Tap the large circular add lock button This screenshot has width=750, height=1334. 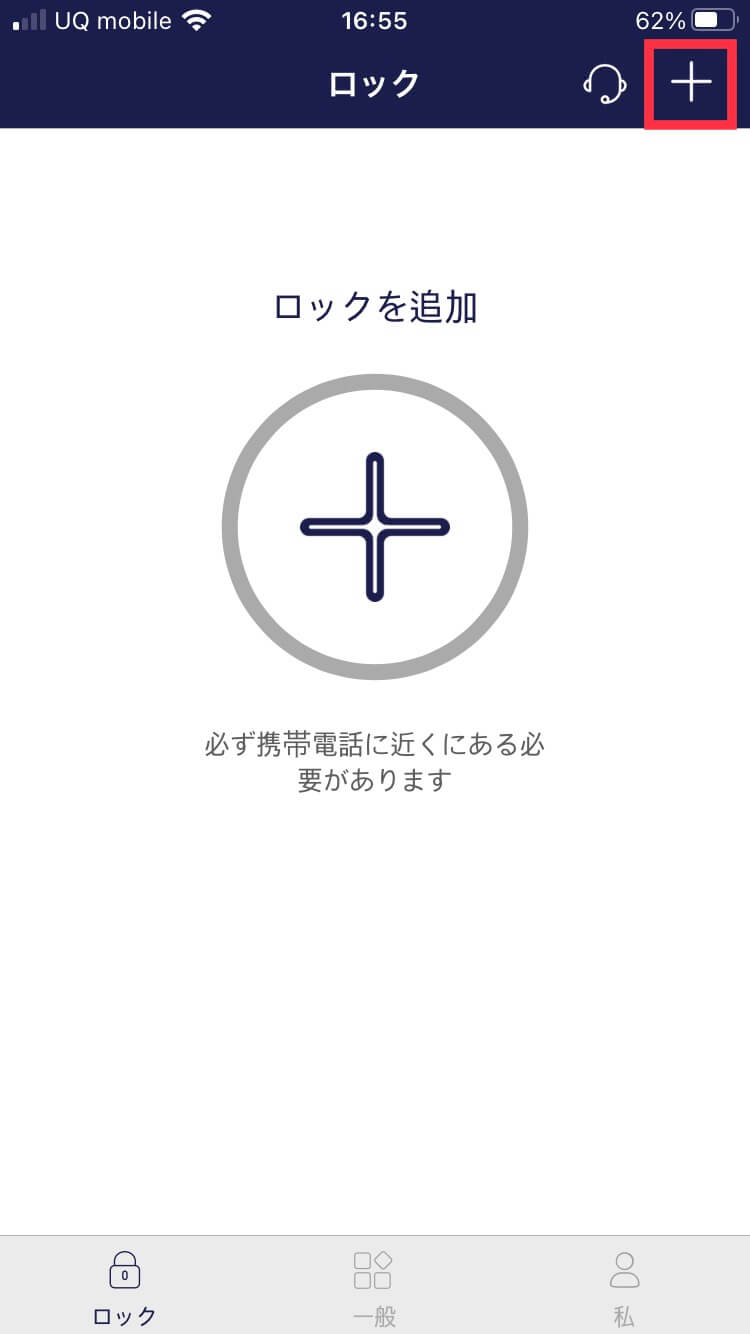(375, 527)
